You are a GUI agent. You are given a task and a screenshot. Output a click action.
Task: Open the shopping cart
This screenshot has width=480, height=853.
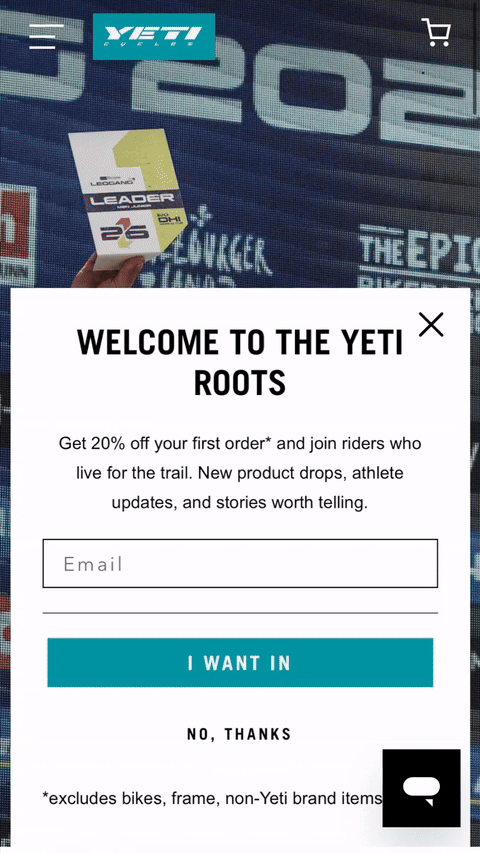(x=436, y=33)
